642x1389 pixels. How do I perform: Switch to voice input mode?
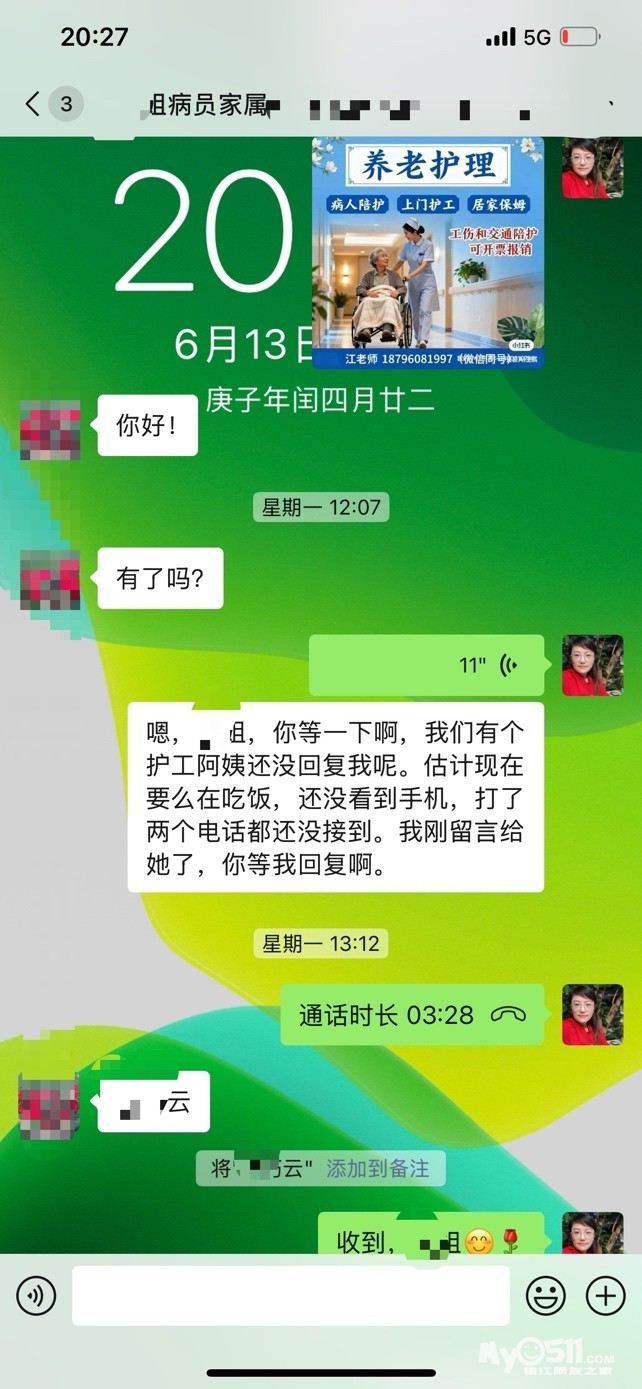tap(36, 1297)
